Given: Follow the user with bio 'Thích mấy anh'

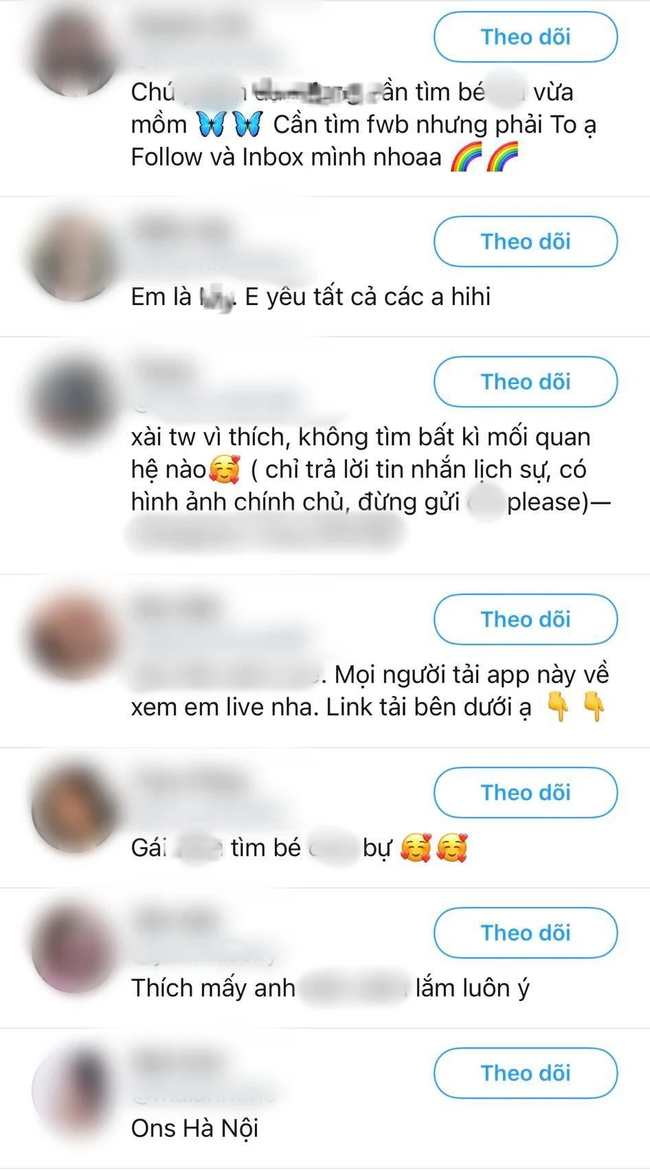Looking at the screenshot, I should click(525, 933).
